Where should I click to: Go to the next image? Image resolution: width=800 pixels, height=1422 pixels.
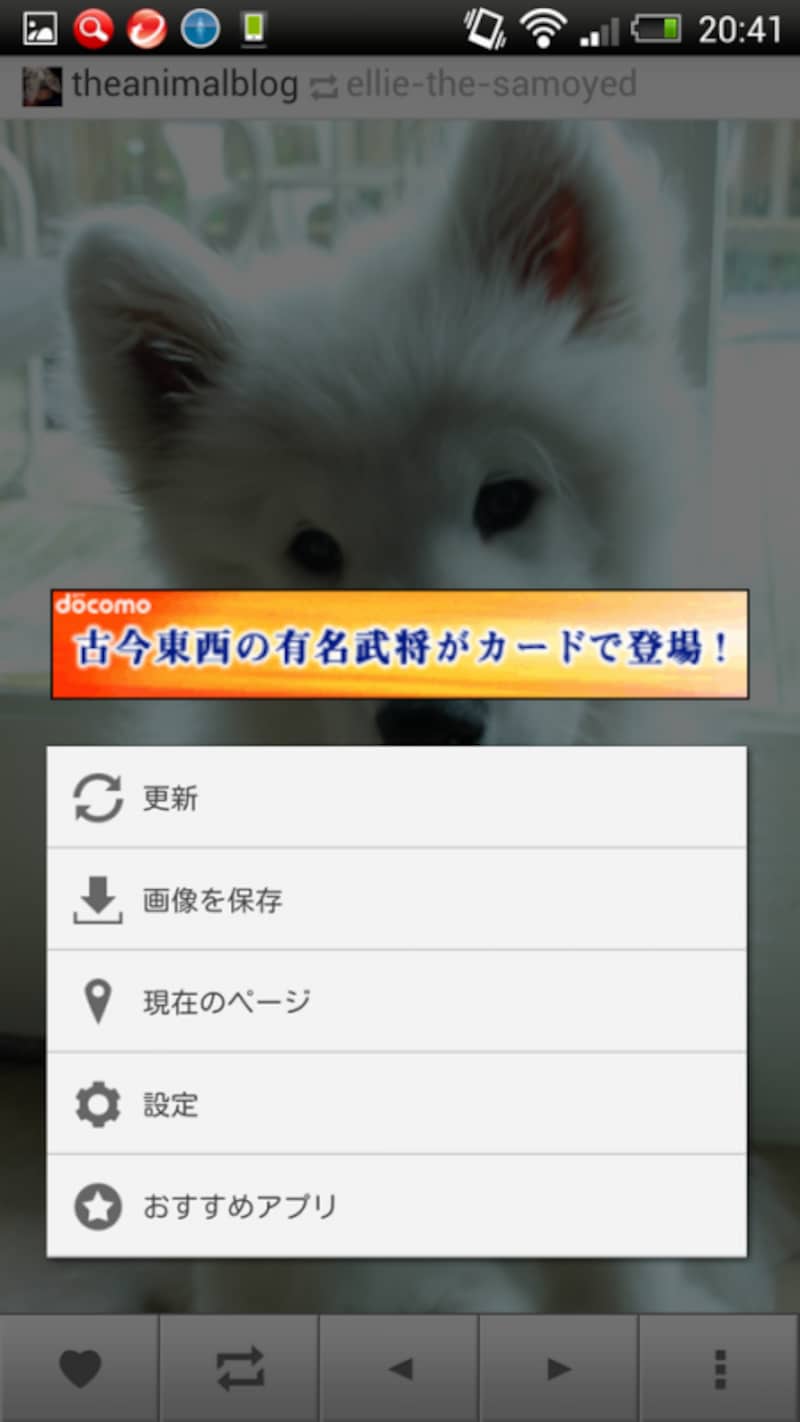pyautogui.click(x=559, y=1368)
